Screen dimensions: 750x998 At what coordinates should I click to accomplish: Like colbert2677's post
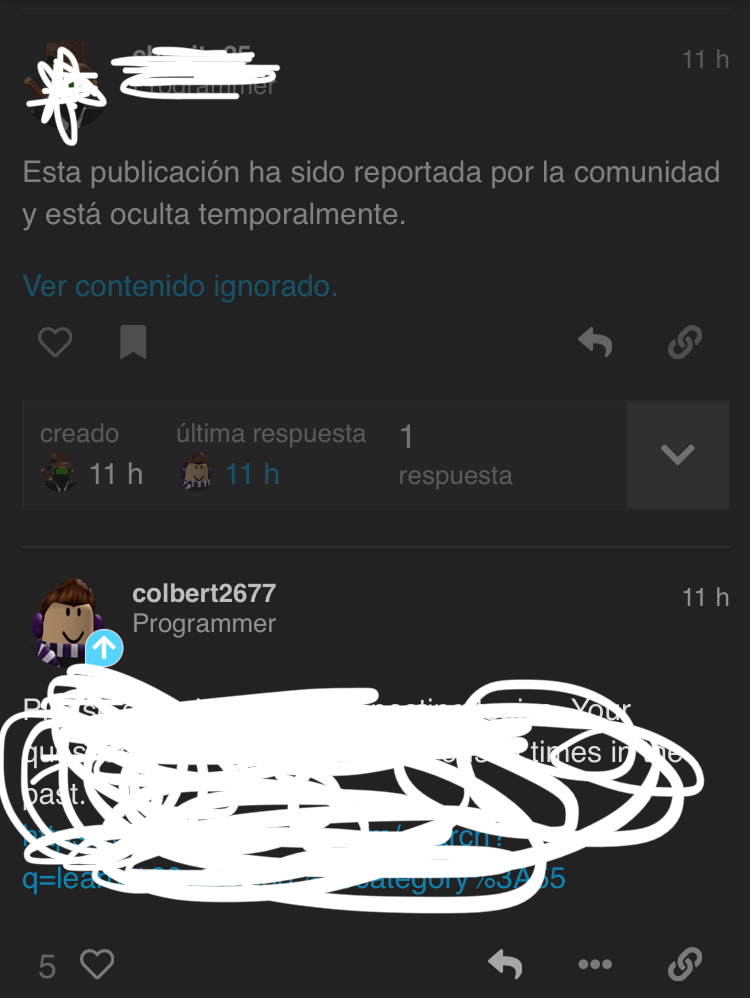pyautogui.click(x=97, y=965)
